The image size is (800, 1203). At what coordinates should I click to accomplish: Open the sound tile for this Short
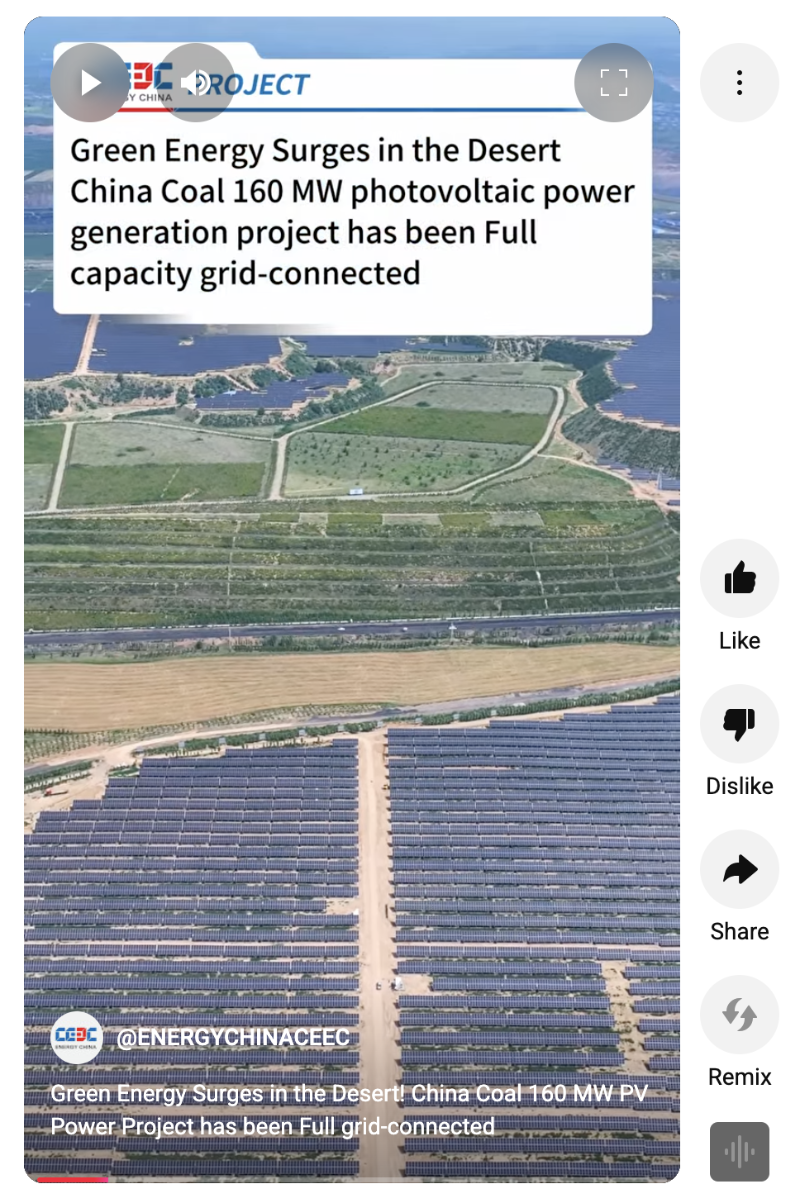pos(739,1152)
